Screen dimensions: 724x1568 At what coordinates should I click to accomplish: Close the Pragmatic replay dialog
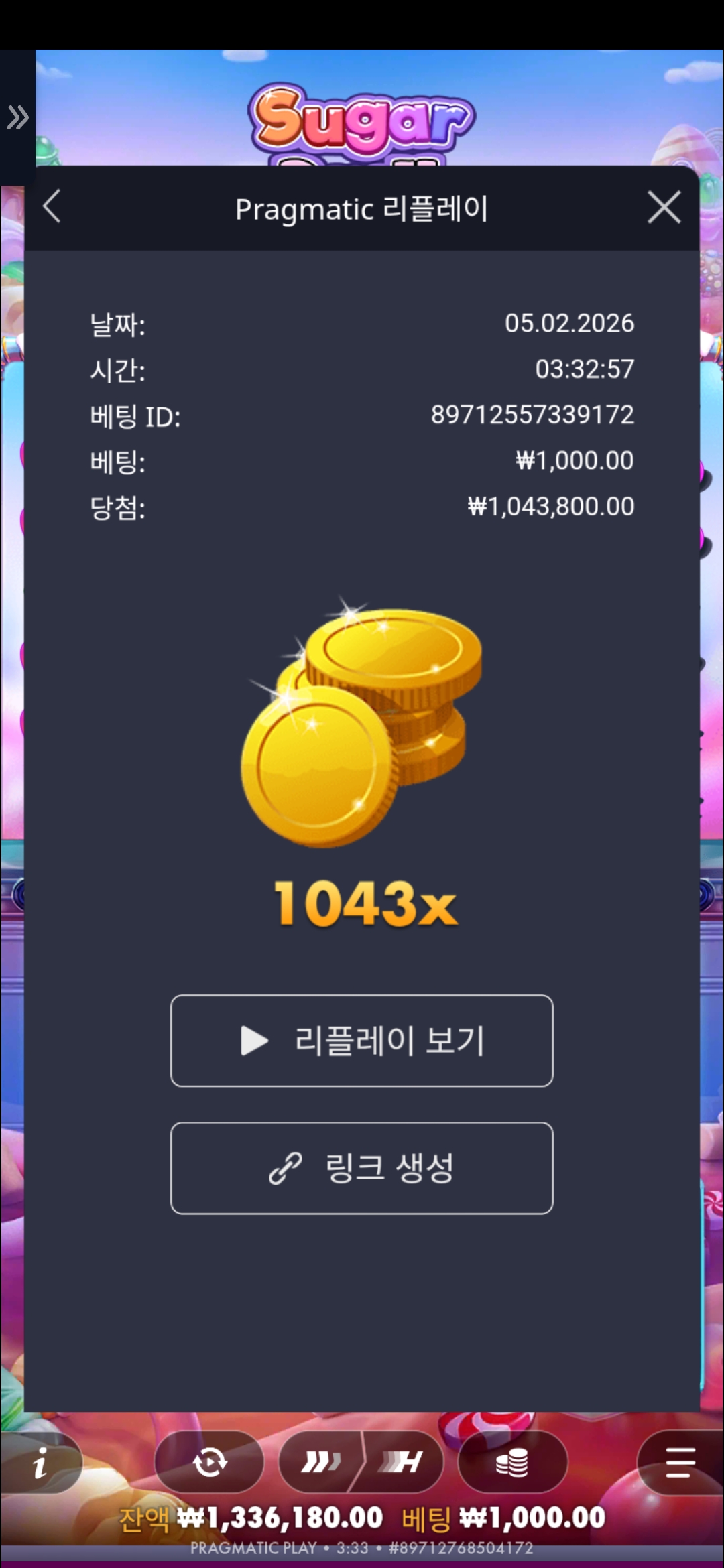tap(664, 207)
